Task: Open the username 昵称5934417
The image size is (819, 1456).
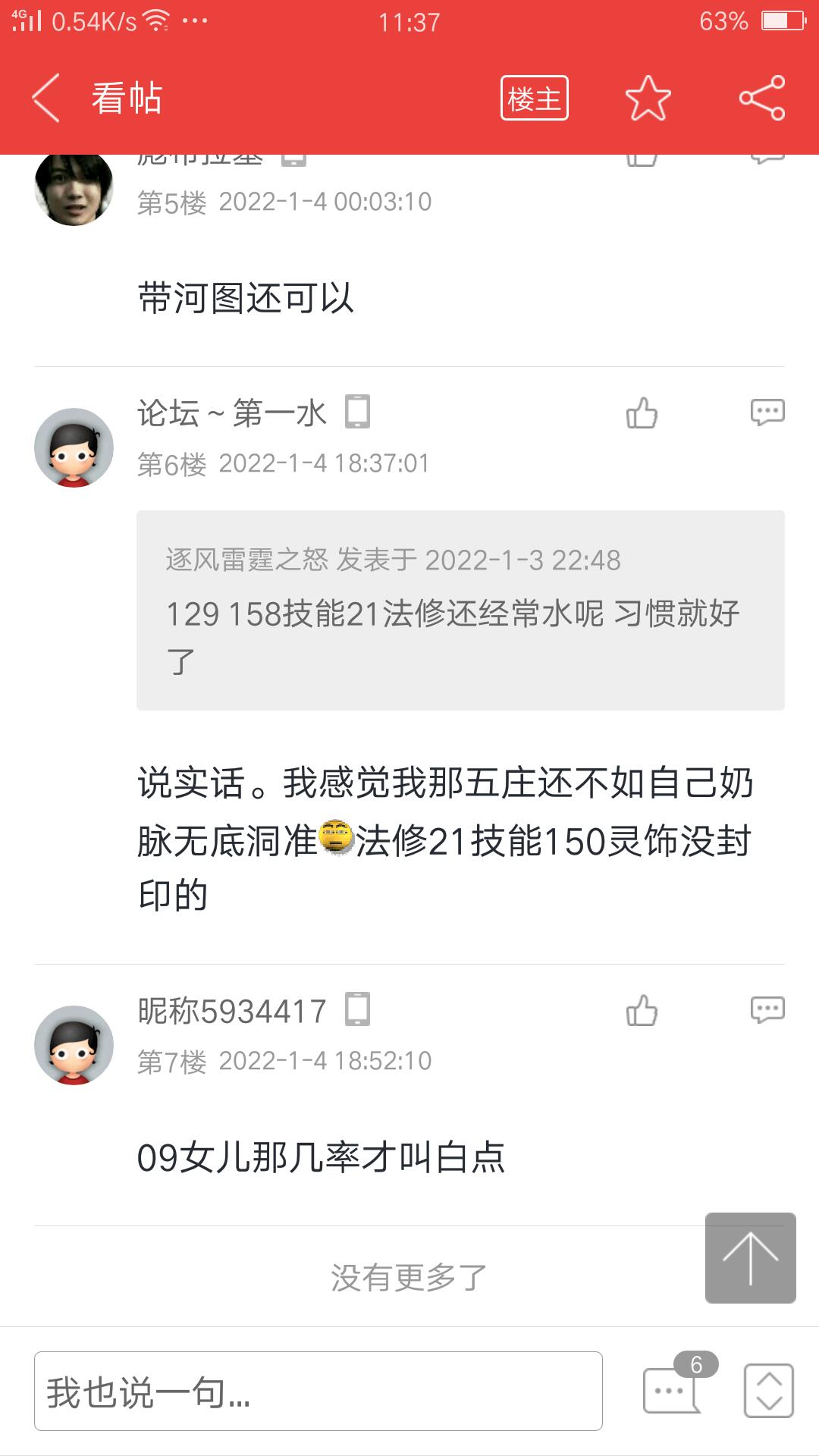Action: pos(231,1011)
